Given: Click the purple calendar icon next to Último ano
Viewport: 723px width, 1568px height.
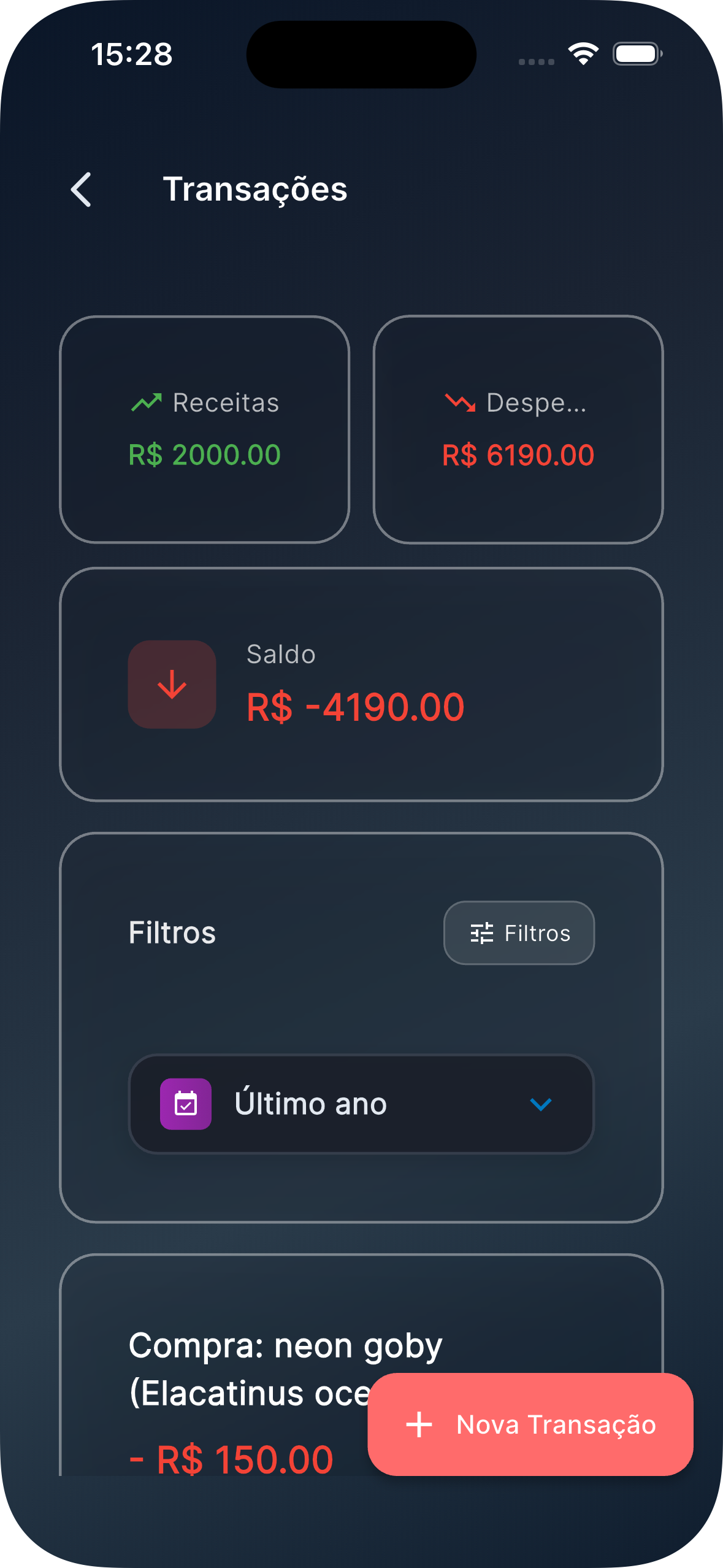Looking at the screenshot, I should point(185,1104).
